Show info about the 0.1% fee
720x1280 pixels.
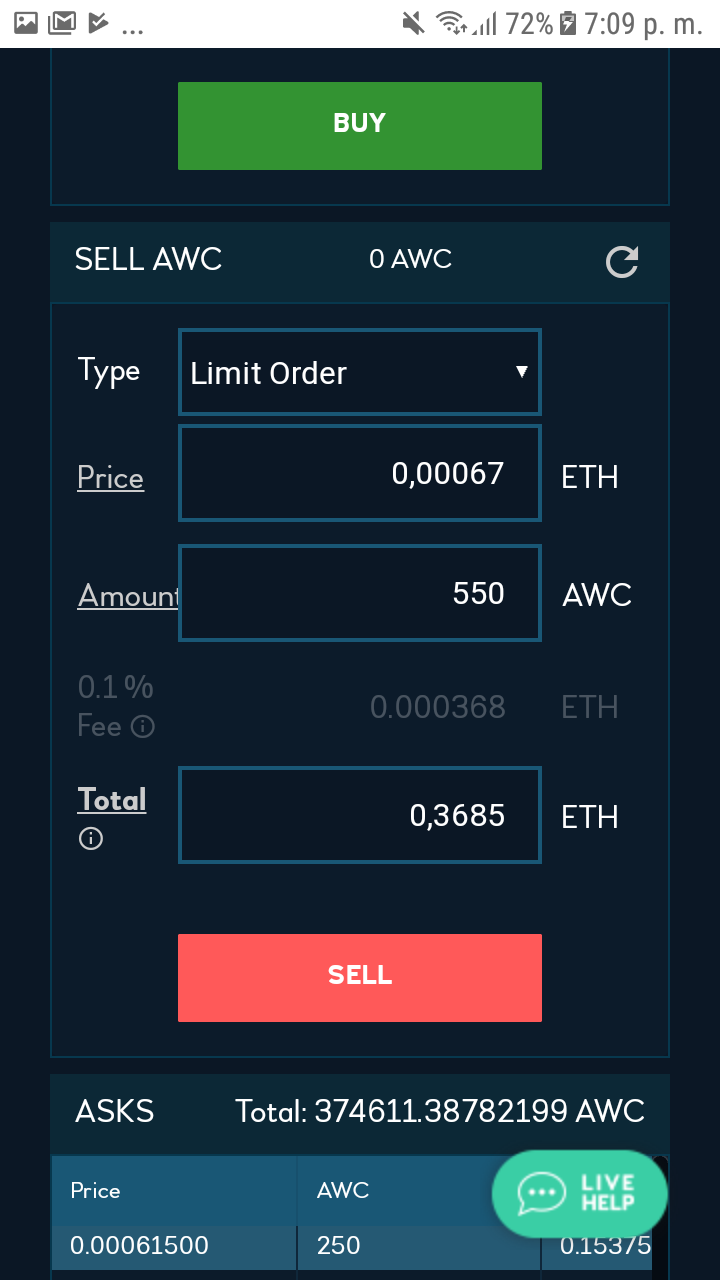[143, 727]
